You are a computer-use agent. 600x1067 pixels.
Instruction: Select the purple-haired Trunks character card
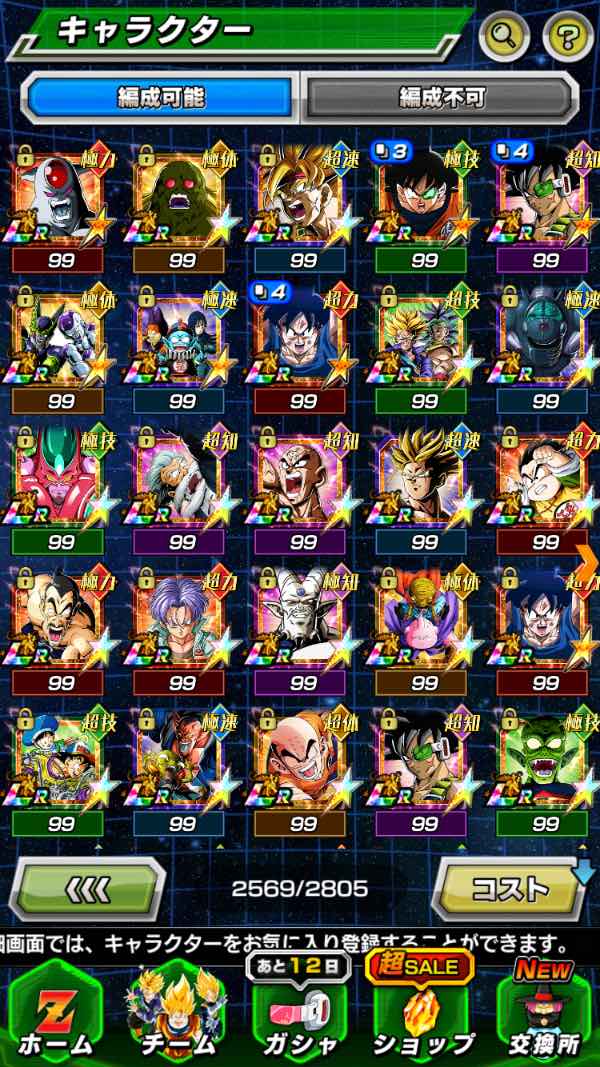181,622
